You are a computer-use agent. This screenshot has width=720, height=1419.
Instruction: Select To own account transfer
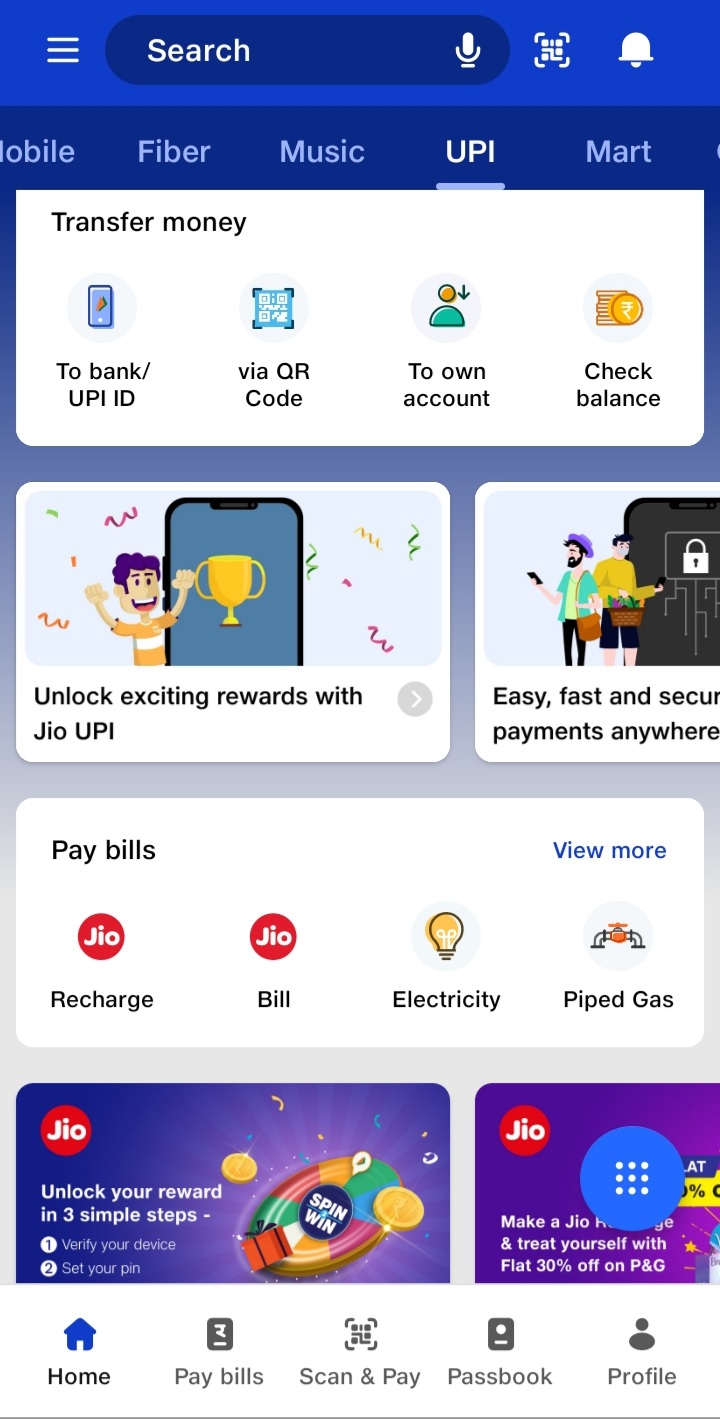click(446, 340)
